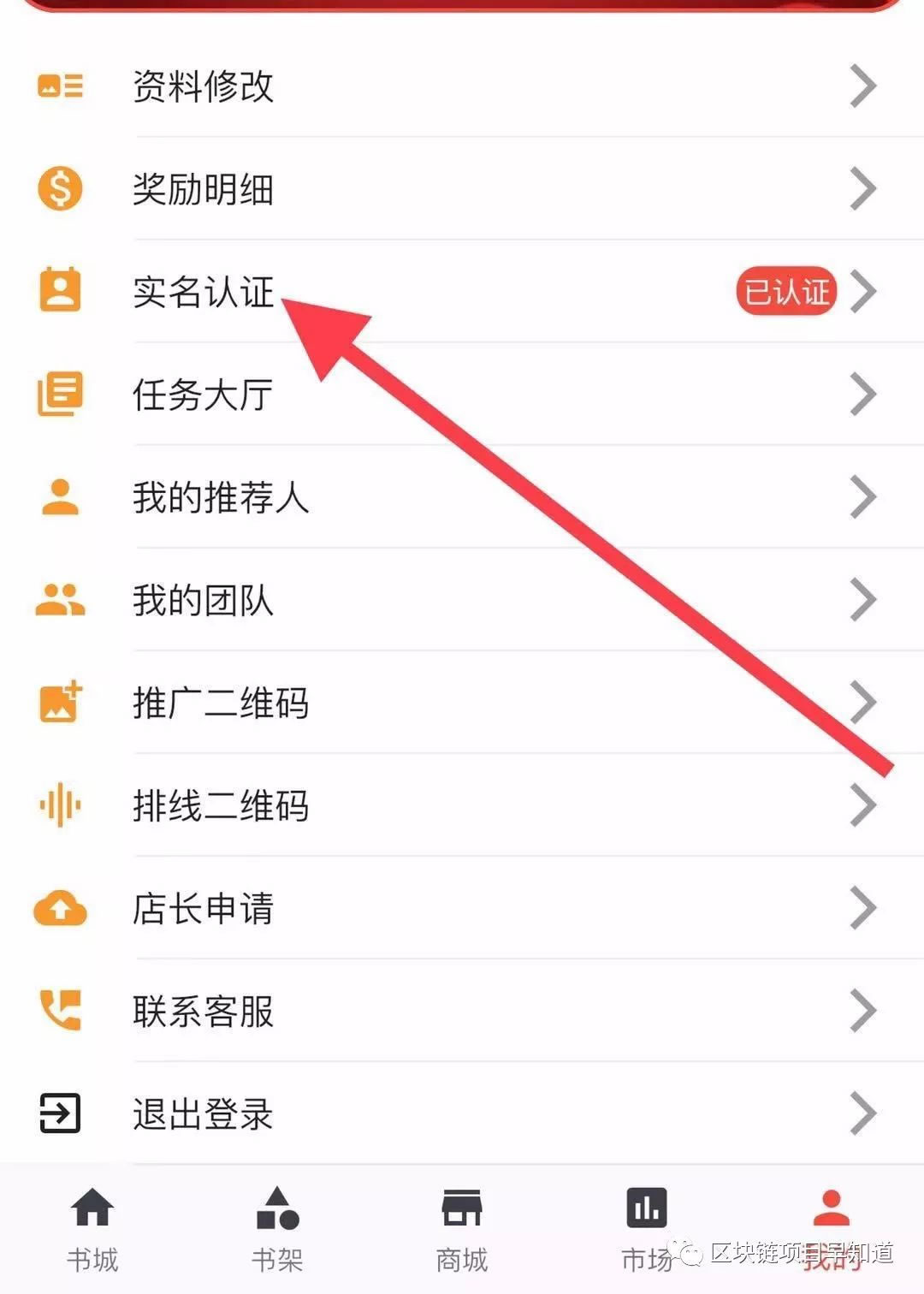Image resolution: width=924 pixels, height=1294 pixels.
Task: Select 退出登录 to log out
Action: point(462,1113)
